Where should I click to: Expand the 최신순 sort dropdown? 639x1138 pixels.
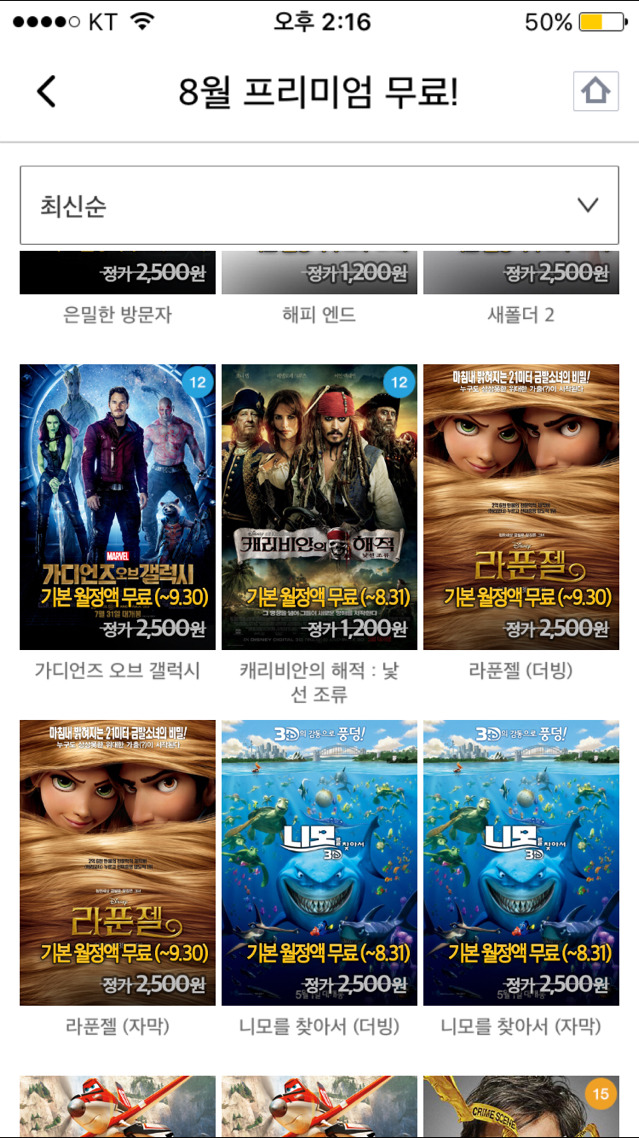click(319, 206)
